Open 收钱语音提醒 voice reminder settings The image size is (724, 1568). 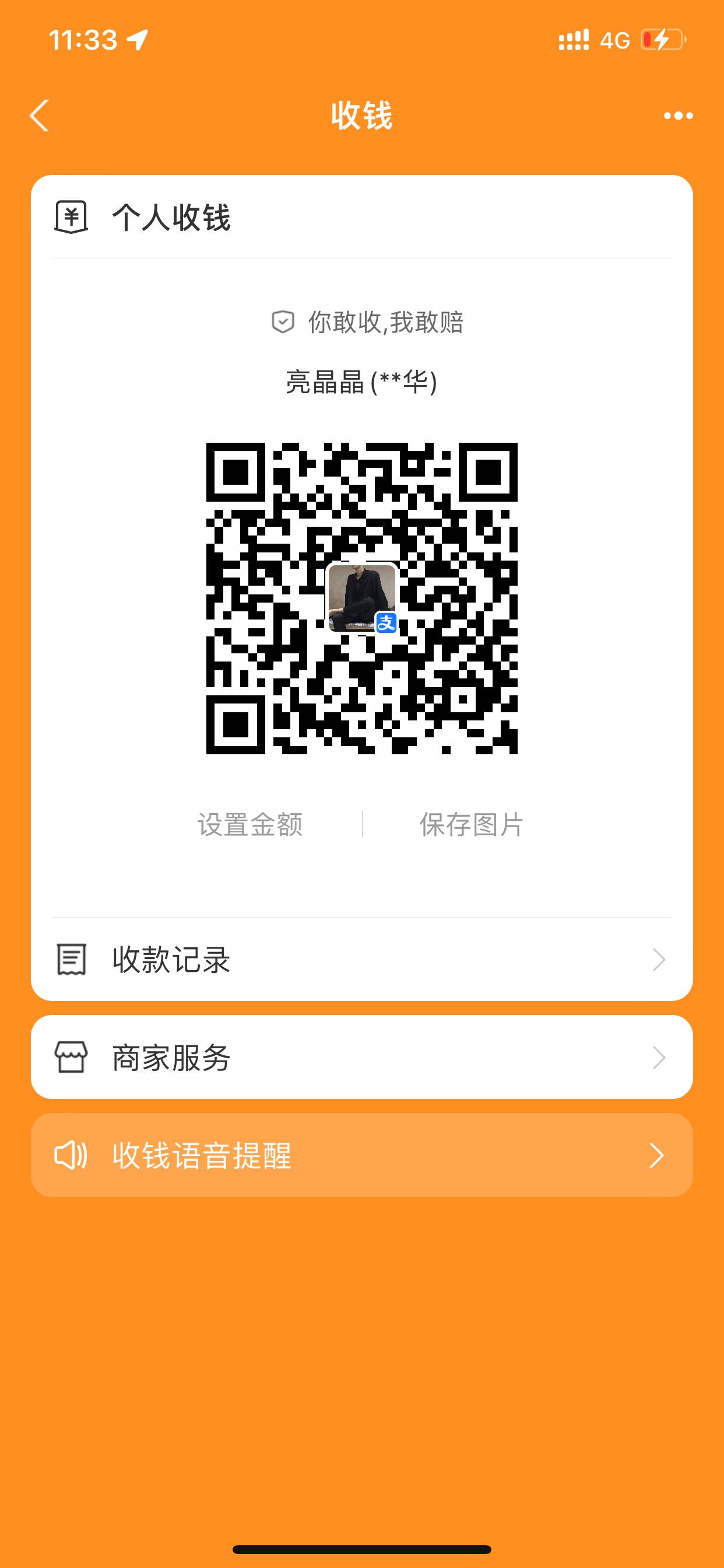click(x=361, y=1156)
